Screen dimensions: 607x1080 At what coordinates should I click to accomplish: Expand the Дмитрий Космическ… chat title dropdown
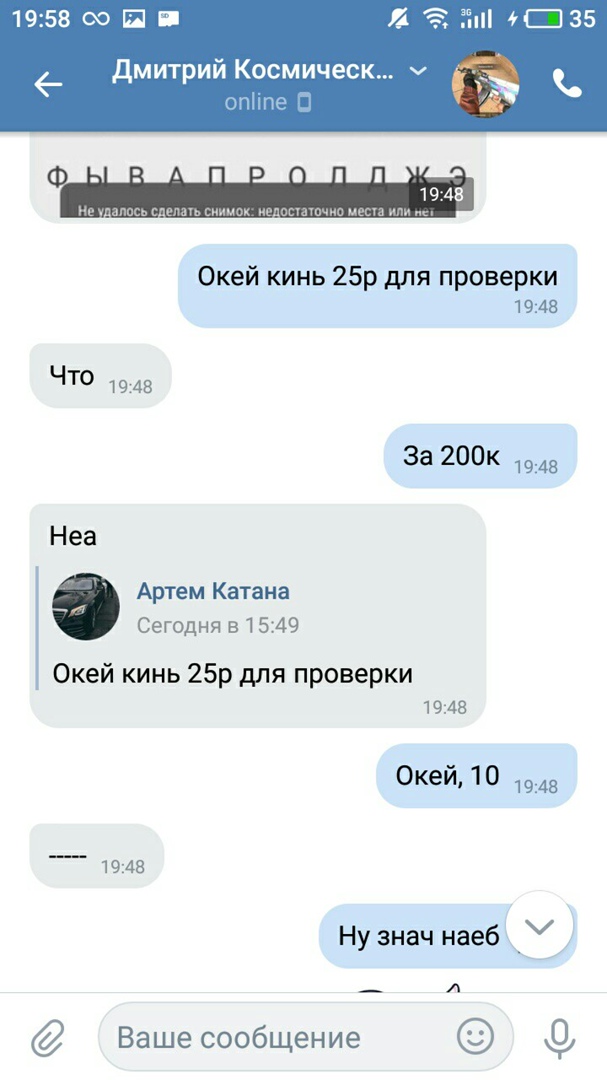coord(418,71)
